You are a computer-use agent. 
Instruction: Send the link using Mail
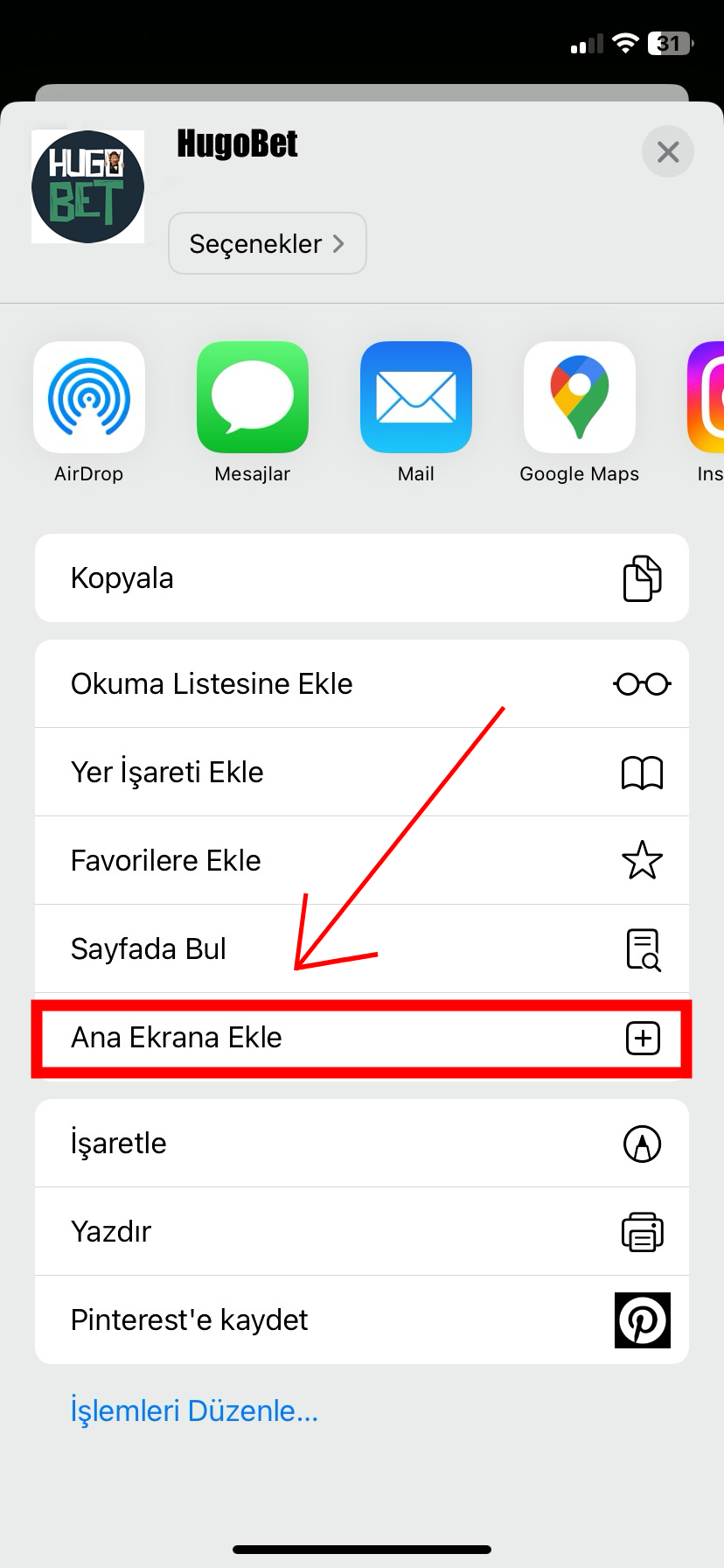coord(415,397)
